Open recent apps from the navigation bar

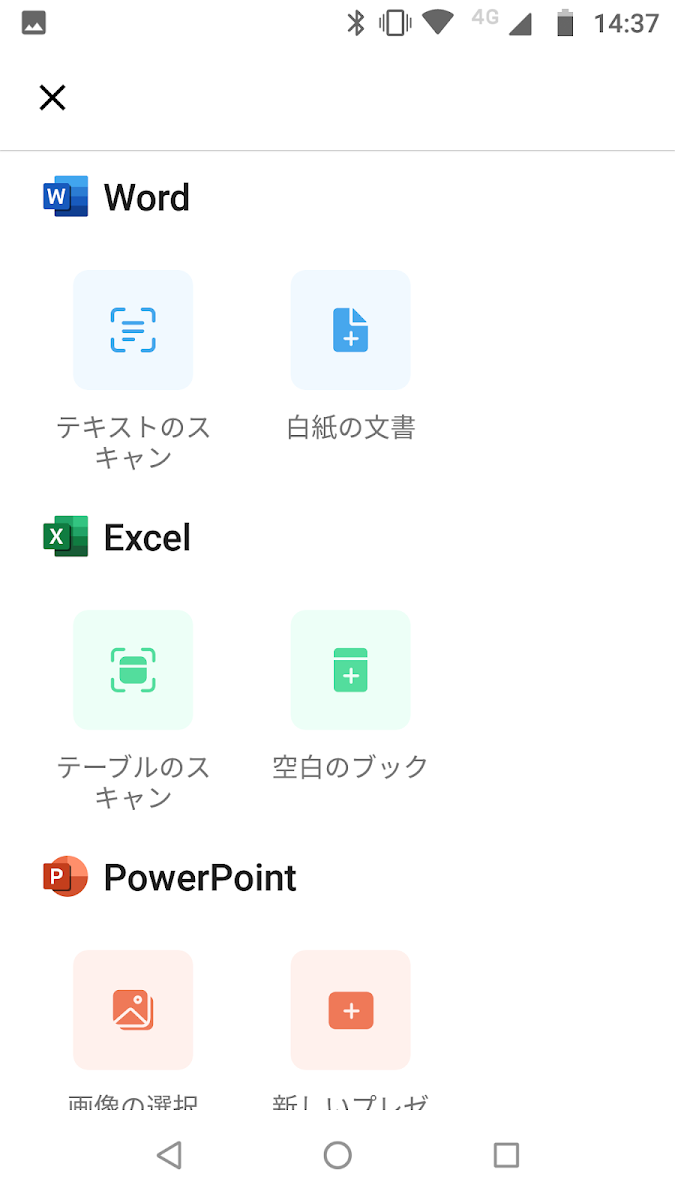click(x=506, y=1156)
